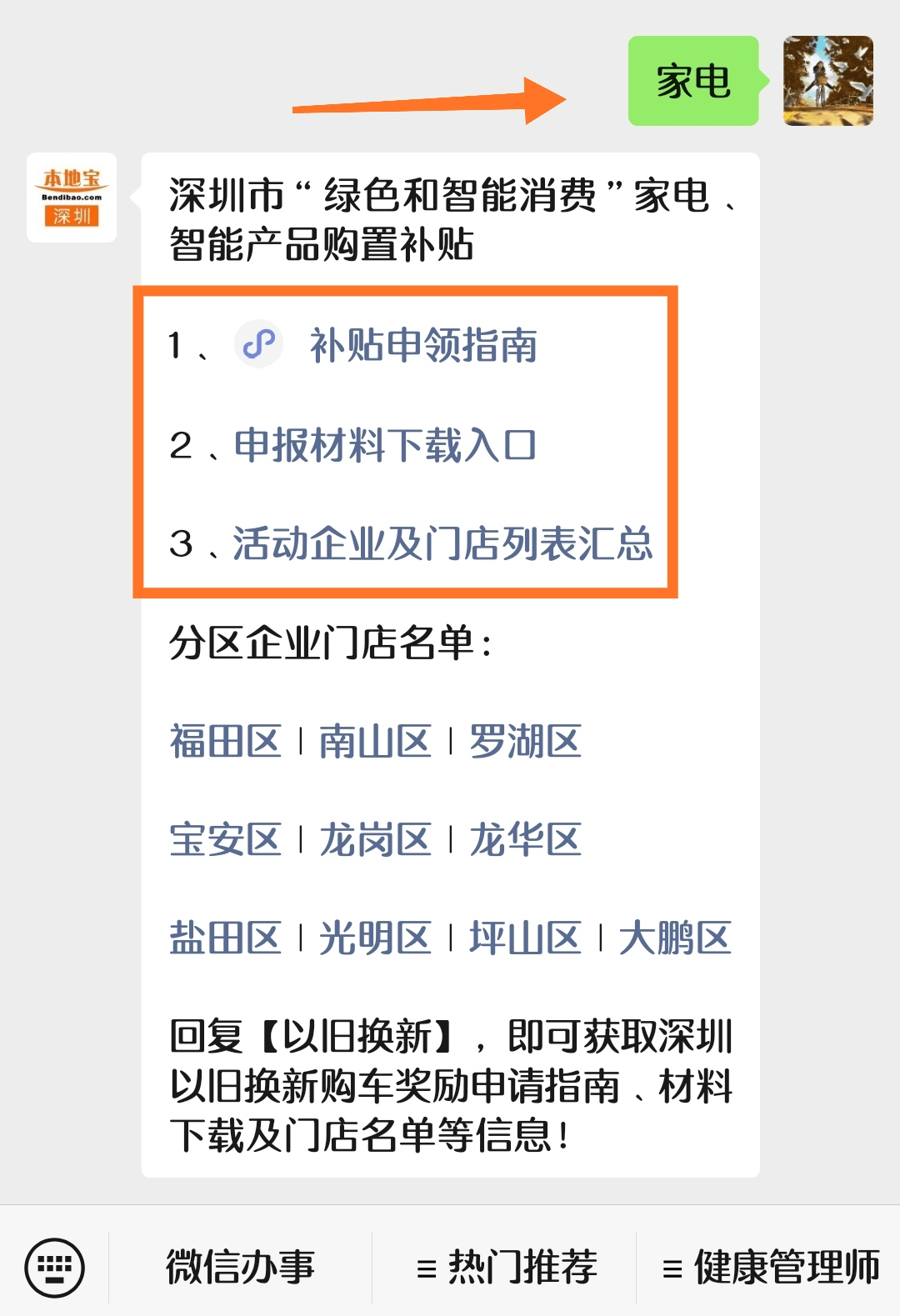Open the 罗湖区 store list
Image resolution: width=900 pixels, height=1316 pixels.
click(x=525, y=741)
